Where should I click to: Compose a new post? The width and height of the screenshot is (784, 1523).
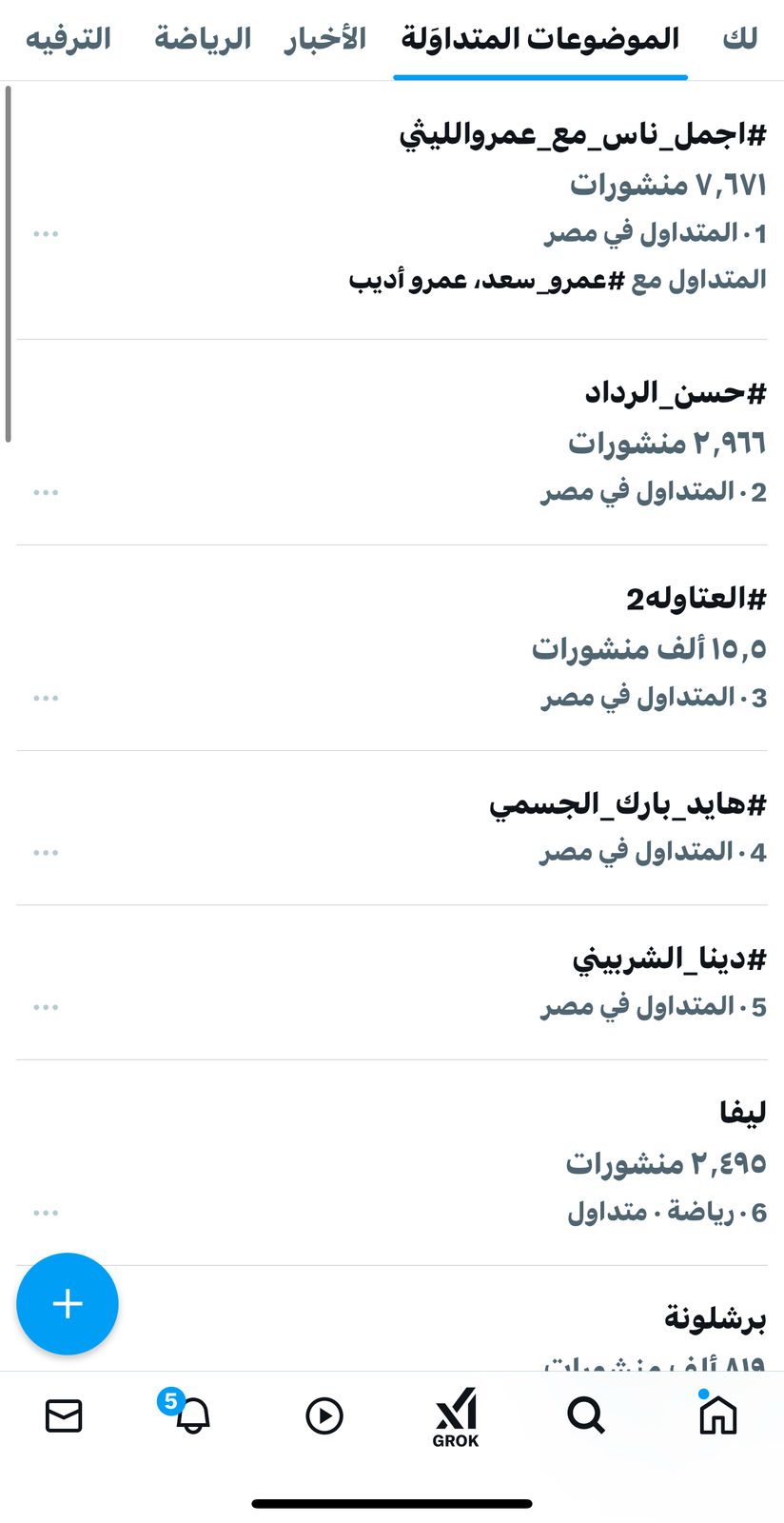(68, 1303)
